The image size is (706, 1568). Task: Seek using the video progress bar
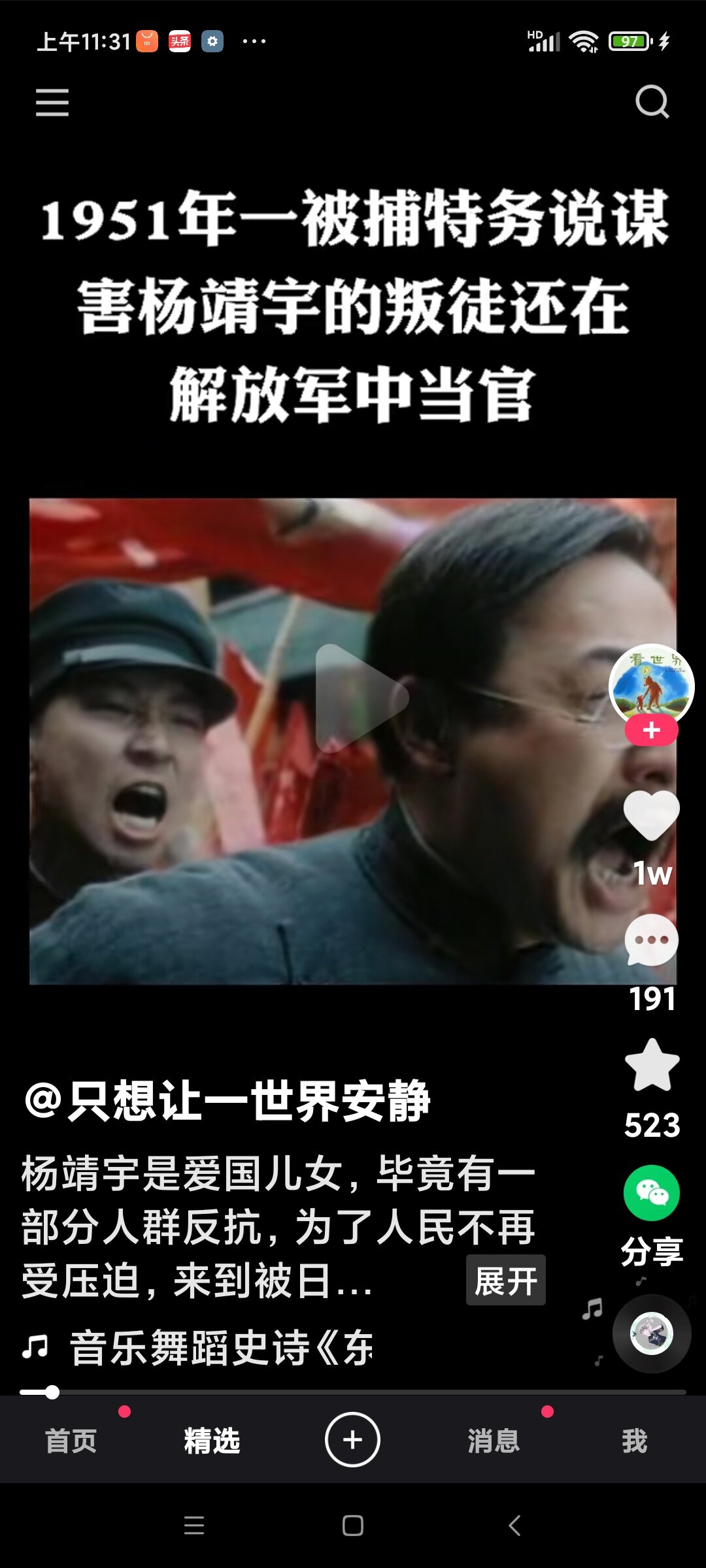pos(353,1392)
